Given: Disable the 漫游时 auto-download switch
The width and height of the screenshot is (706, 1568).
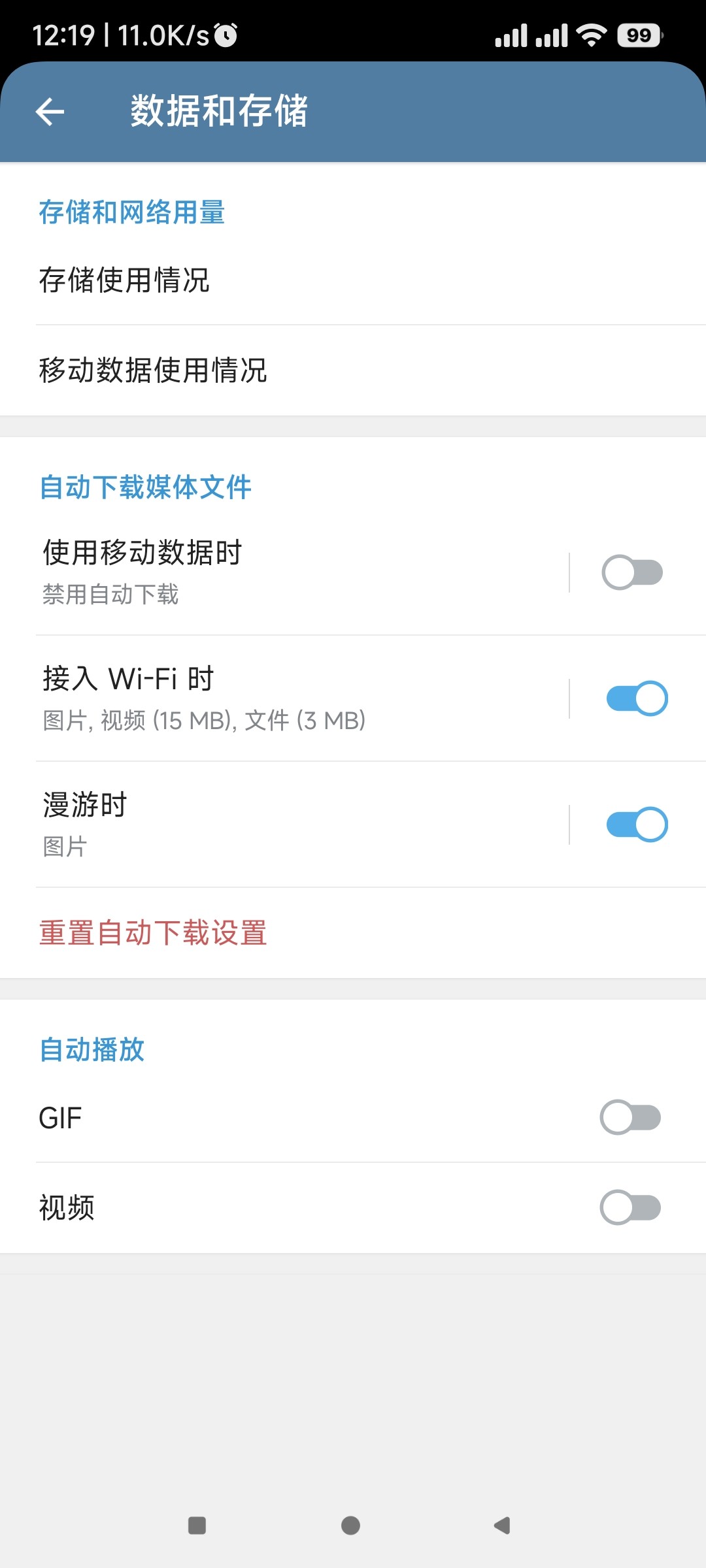Looking at the screenshot, I should pyautogui.click(x=637, y=825).
